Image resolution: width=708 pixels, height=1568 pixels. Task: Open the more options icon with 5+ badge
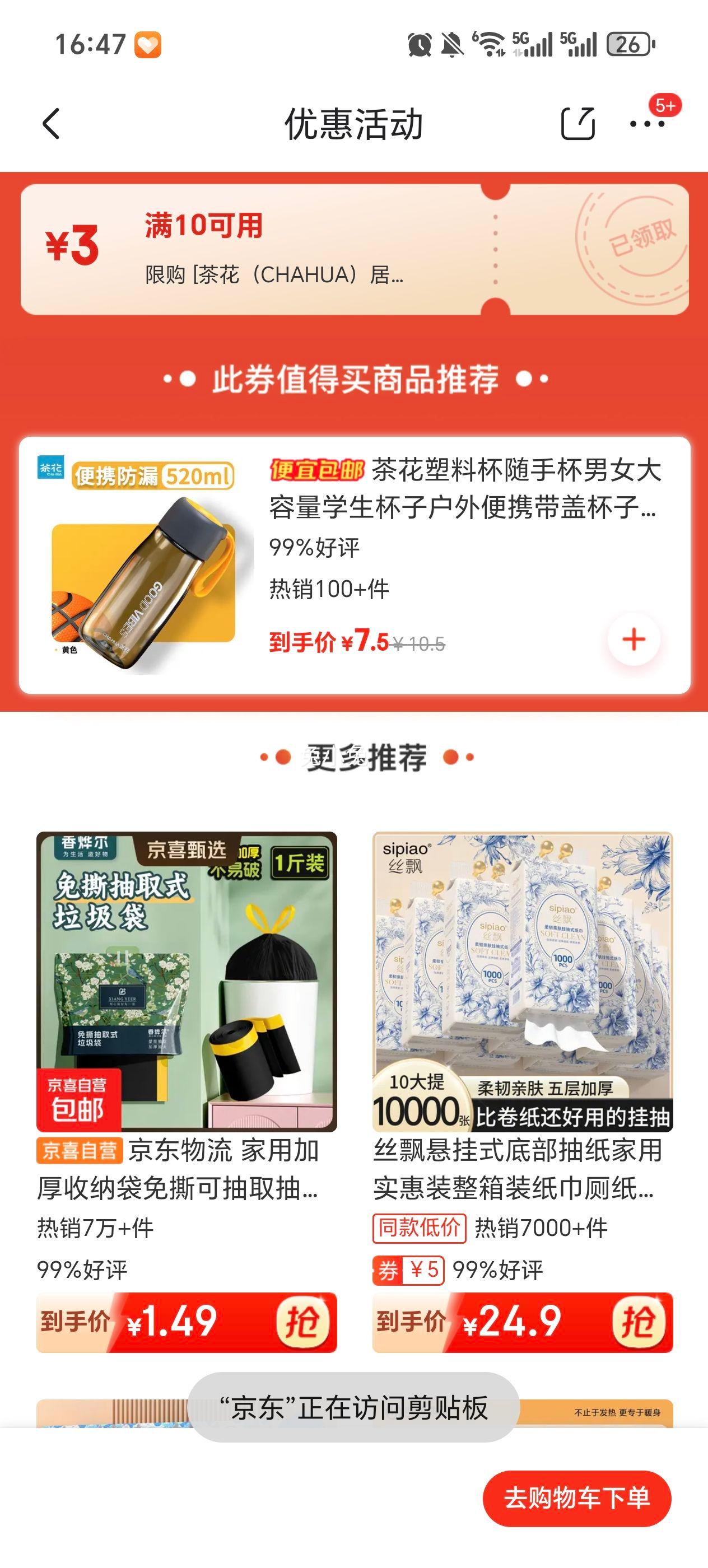coord(648,124)
